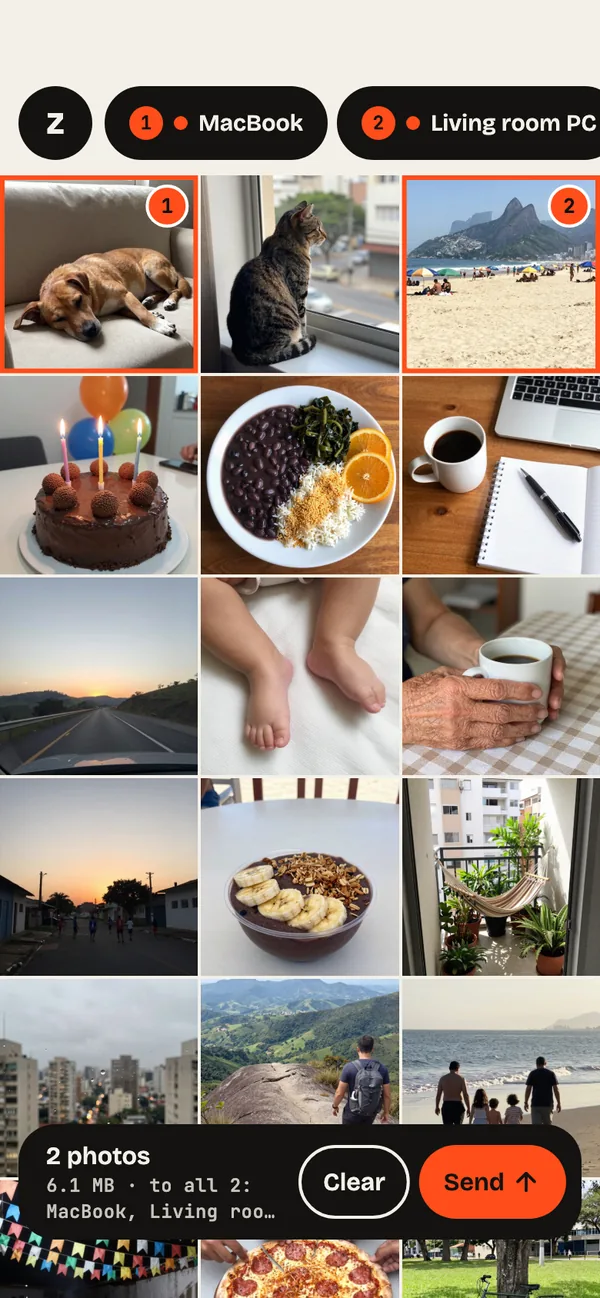The image size is (600, 1298).
Task: Pick the black beans plate photo
Action: [x=300, y=475]
